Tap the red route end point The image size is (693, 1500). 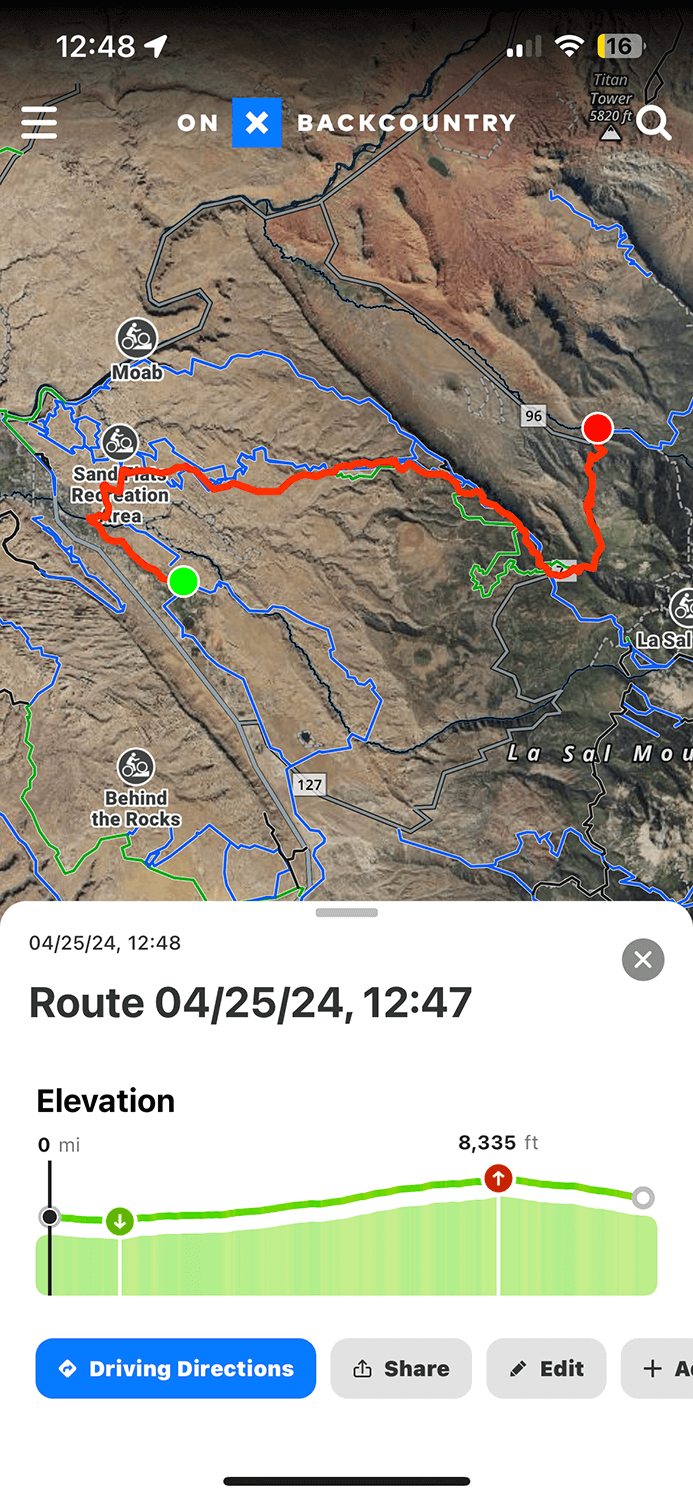tap(597, 428)
